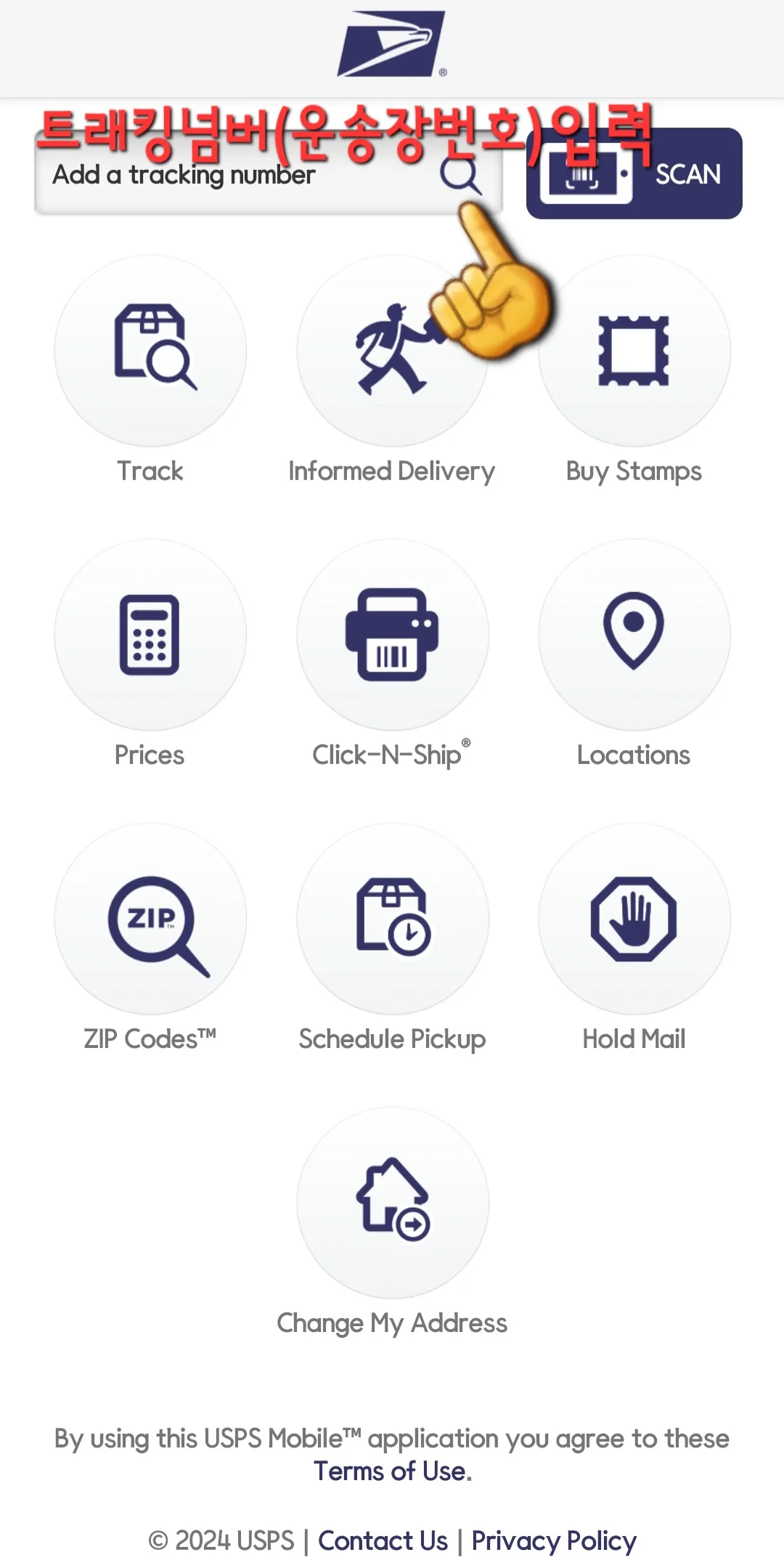The width and height of the screenshot is (784, 1568).
Task: Click the USPS eagle logo
Action: [x=392, y=44]
